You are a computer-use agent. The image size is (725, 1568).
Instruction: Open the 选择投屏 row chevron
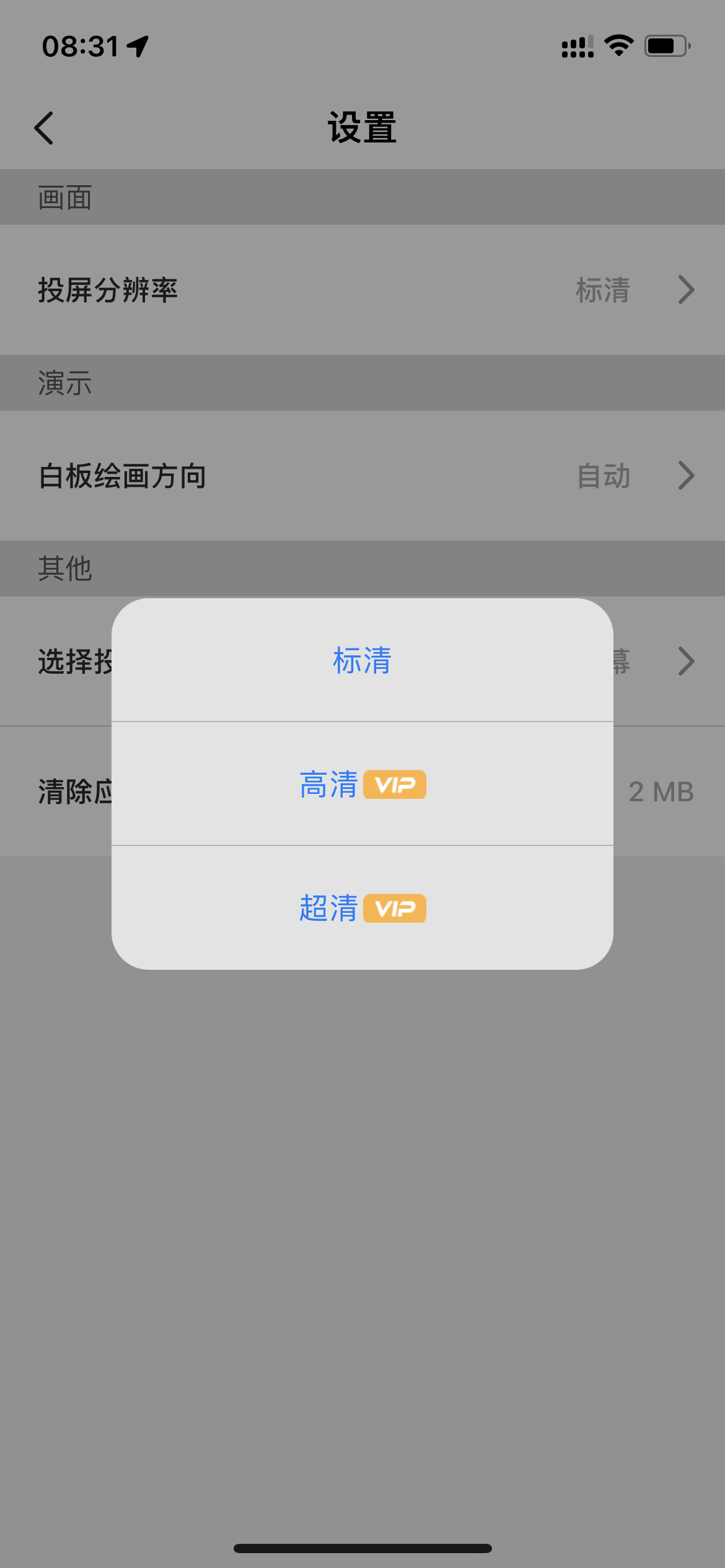click(x=684, y=661)
